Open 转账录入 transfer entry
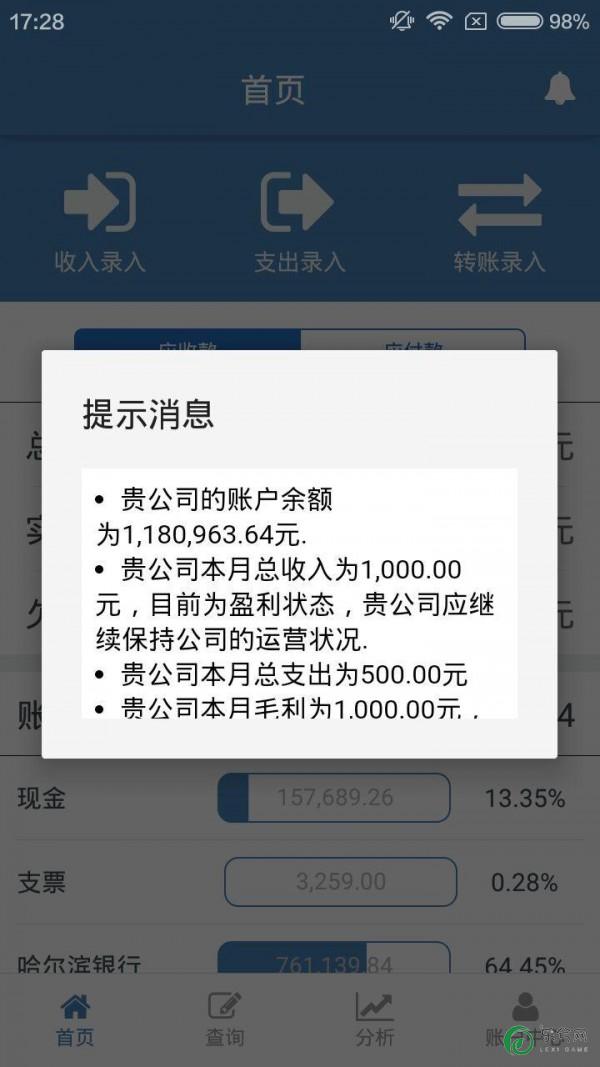This screenshot has width=600, height=1067. (499, 221)
